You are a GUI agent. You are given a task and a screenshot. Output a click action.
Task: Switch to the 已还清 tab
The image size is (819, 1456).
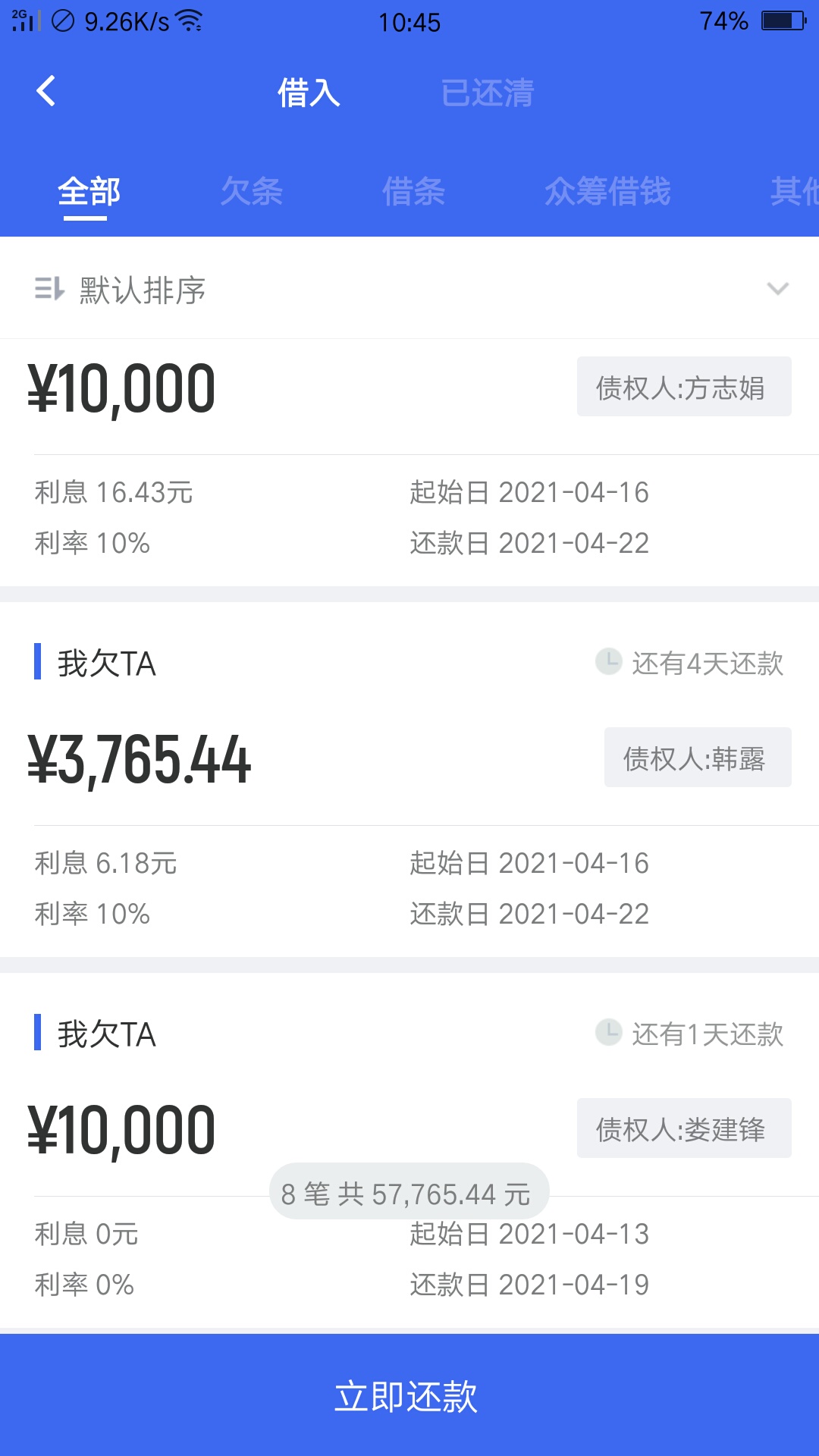[x=488, y=93]
